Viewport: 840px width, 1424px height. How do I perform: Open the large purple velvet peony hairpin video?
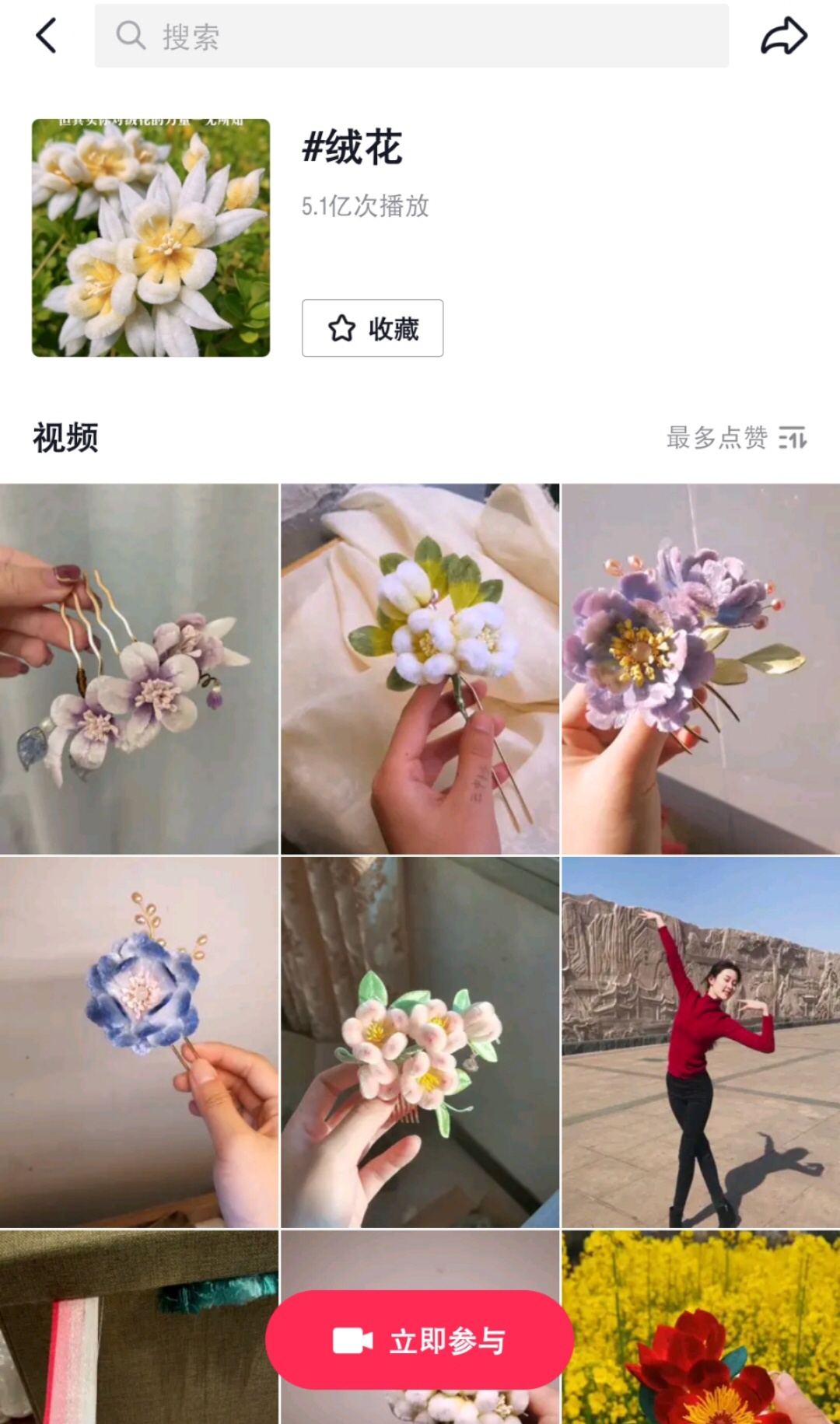pyautogui.click(x=701, y=669)
